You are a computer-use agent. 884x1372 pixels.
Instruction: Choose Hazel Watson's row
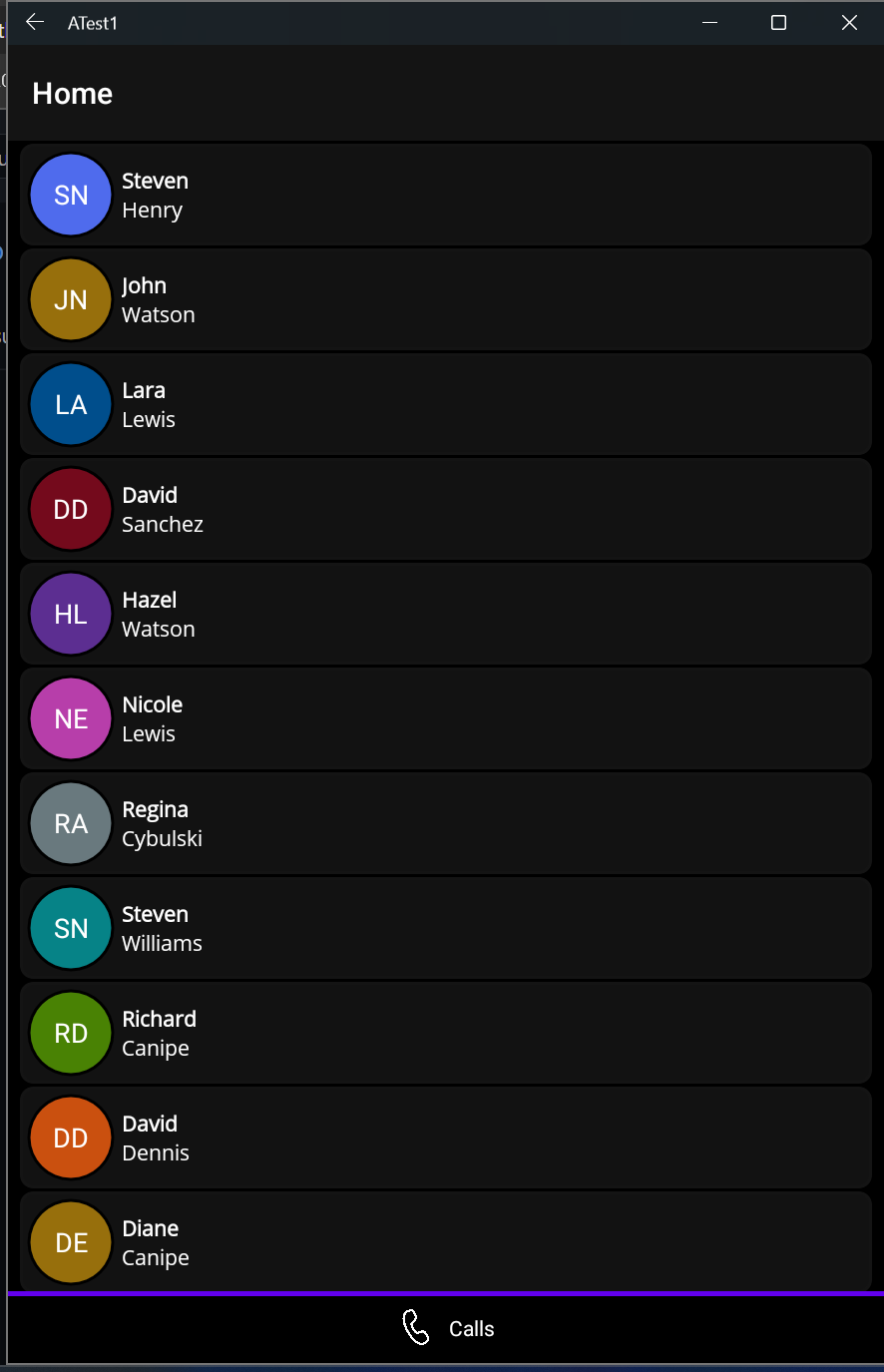445,615
